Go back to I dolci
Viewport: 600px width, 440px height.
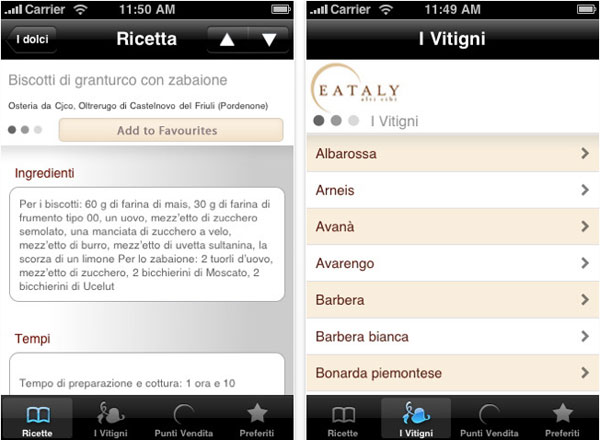coord(30,40)
